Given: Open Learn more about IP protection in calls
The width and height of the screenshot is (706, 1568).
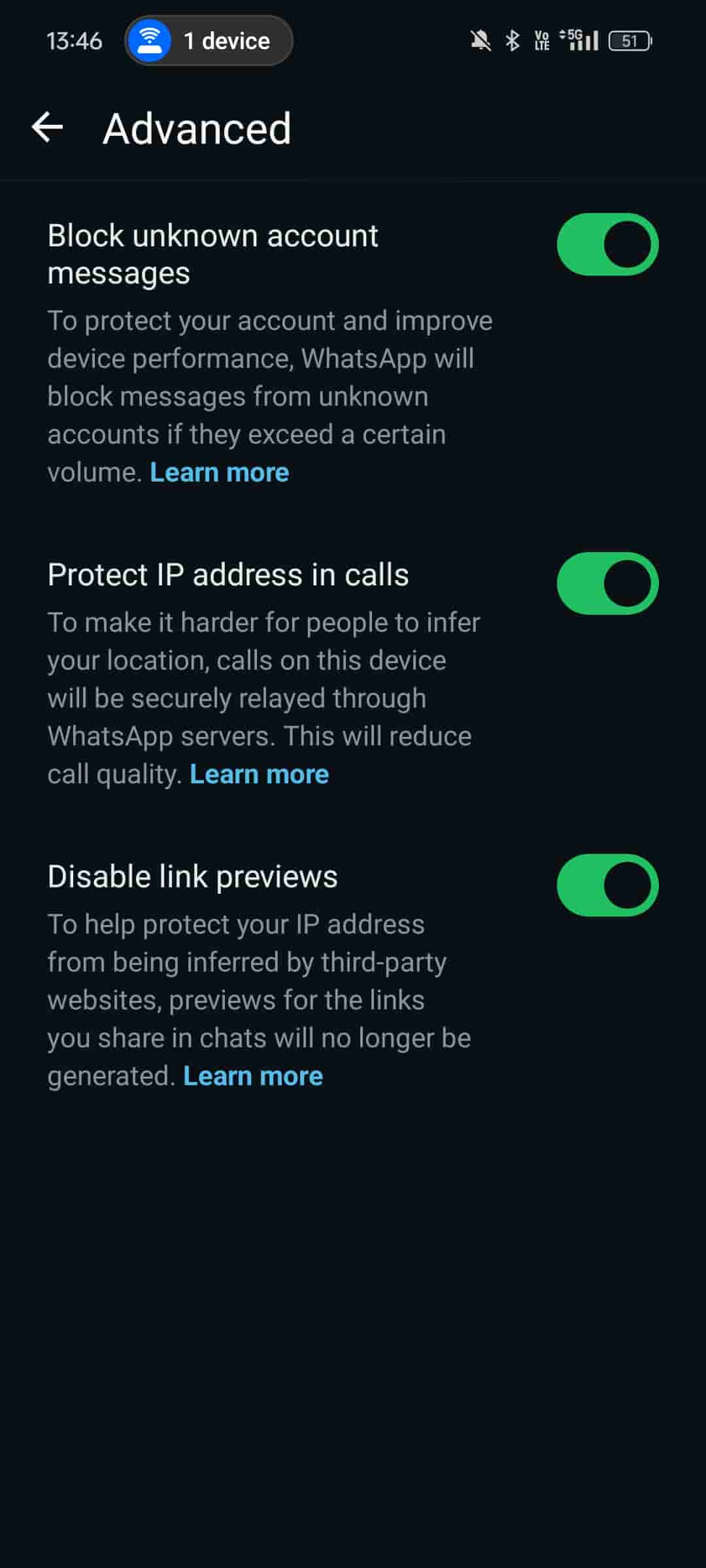Looking at the screenshot, I should (x=259, y=774).
